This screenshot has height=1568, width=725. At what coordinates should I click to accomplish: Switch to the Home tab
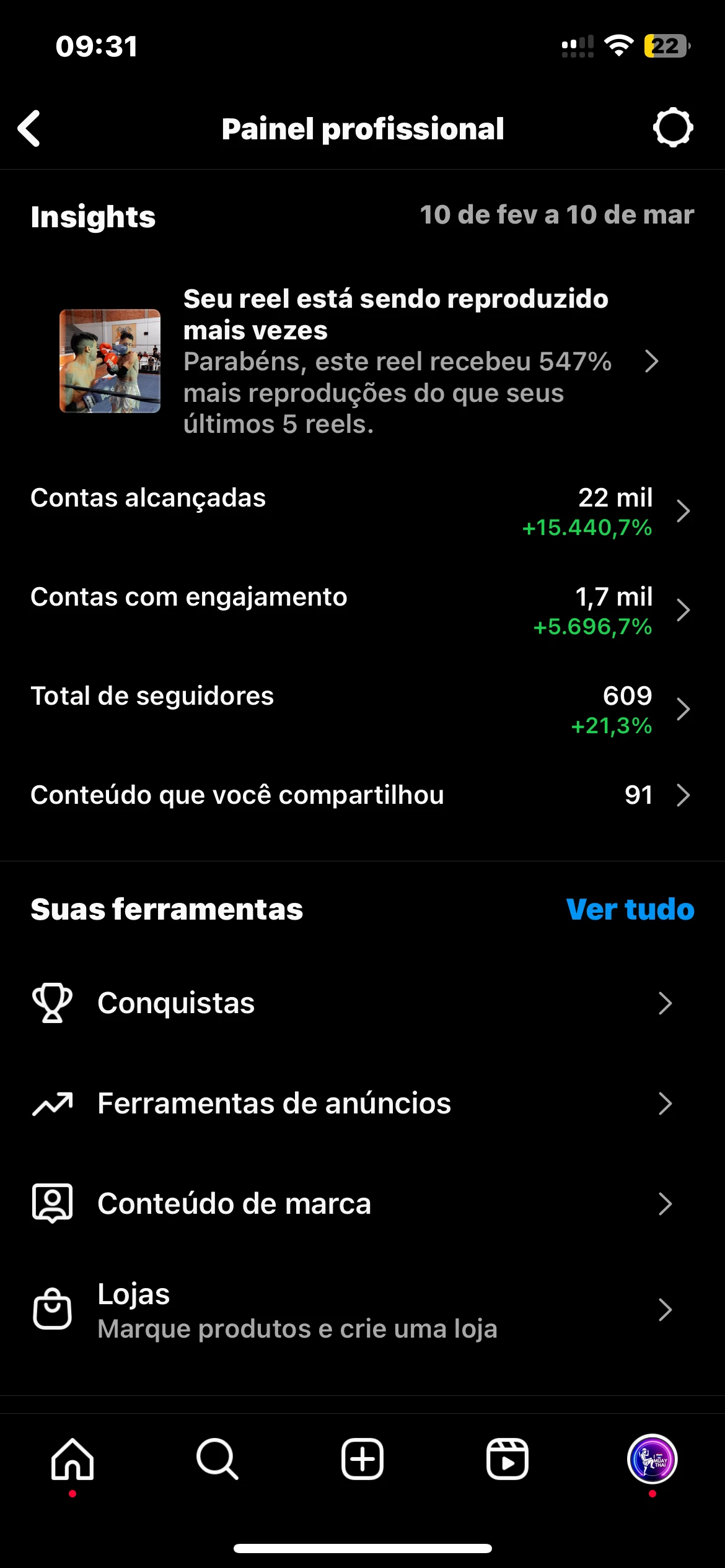coord(72,1459)
